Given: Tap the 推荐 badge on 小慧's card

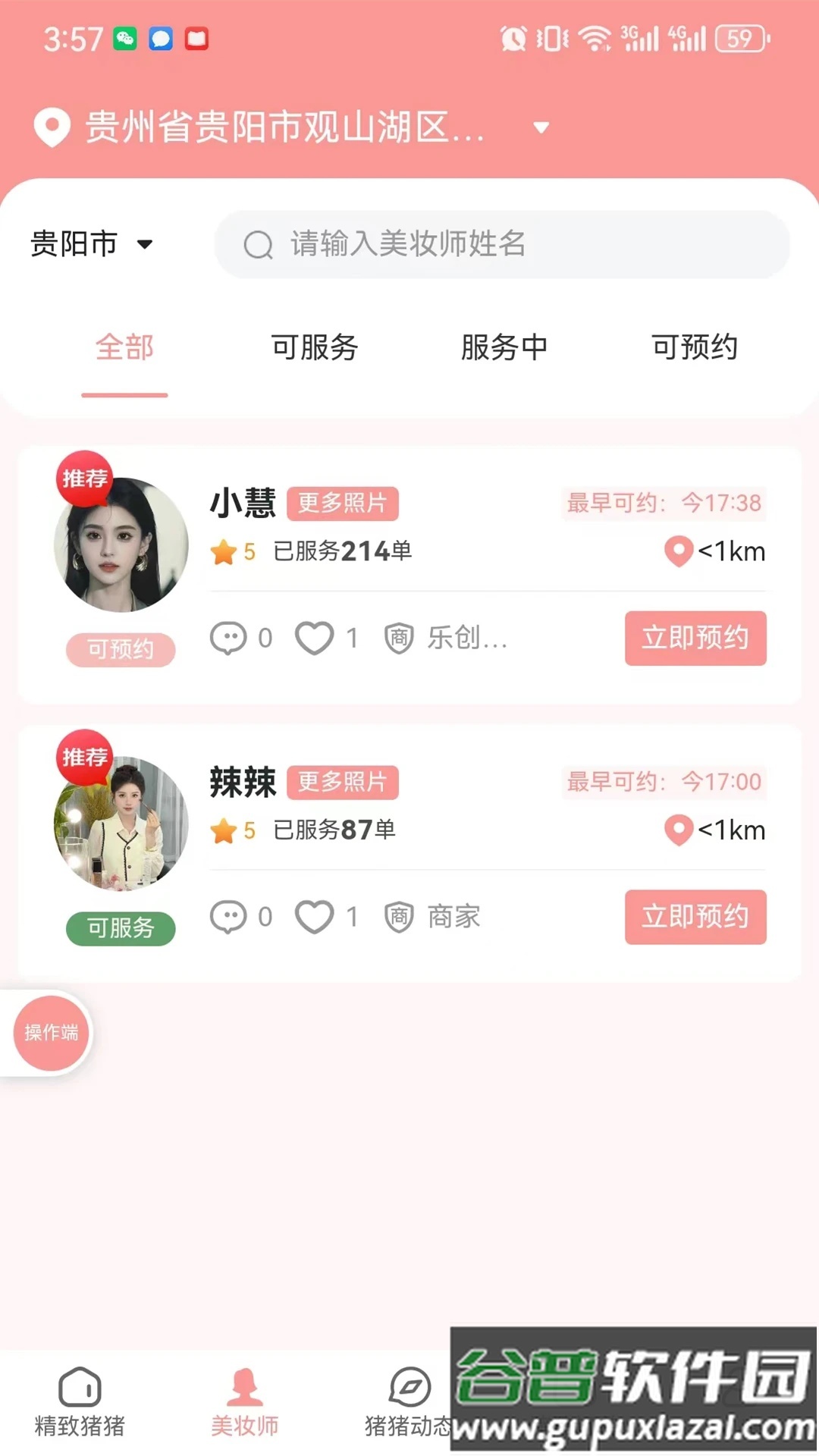Looking at the screenshot, I should click(84, 479).
